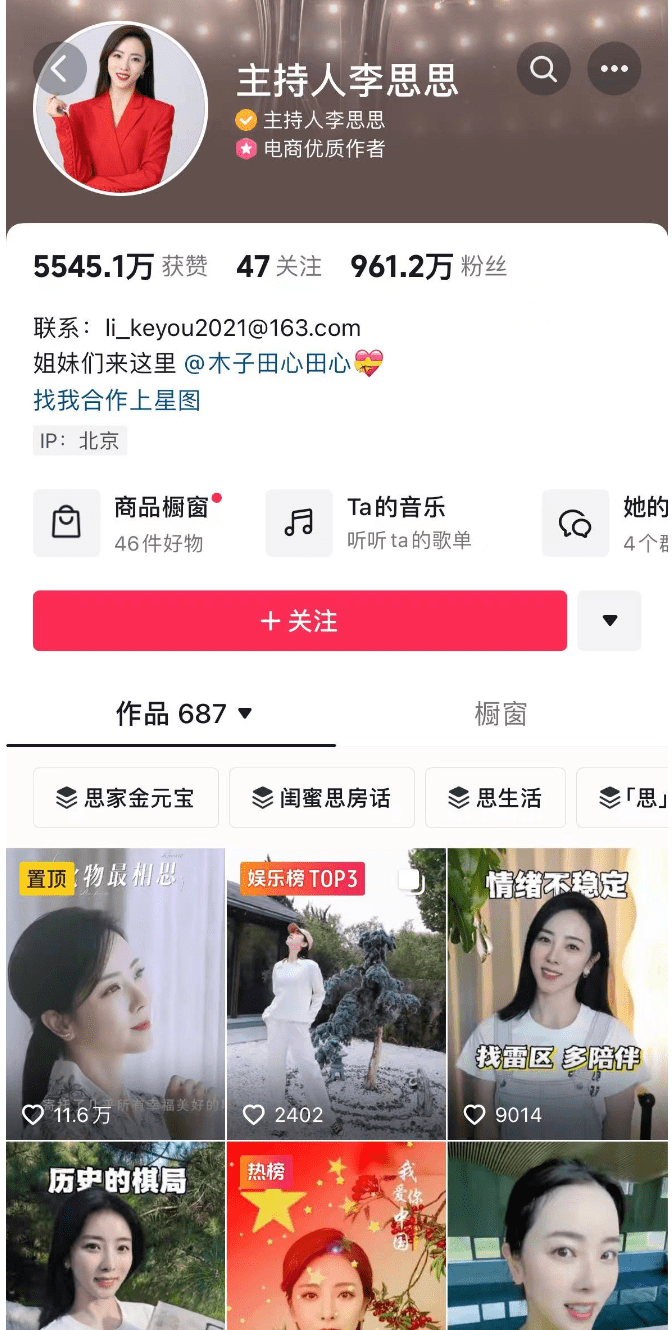Switch to the 橱窗 tab
This screenshot has width=672, height=1330.
tap(500, 714)
